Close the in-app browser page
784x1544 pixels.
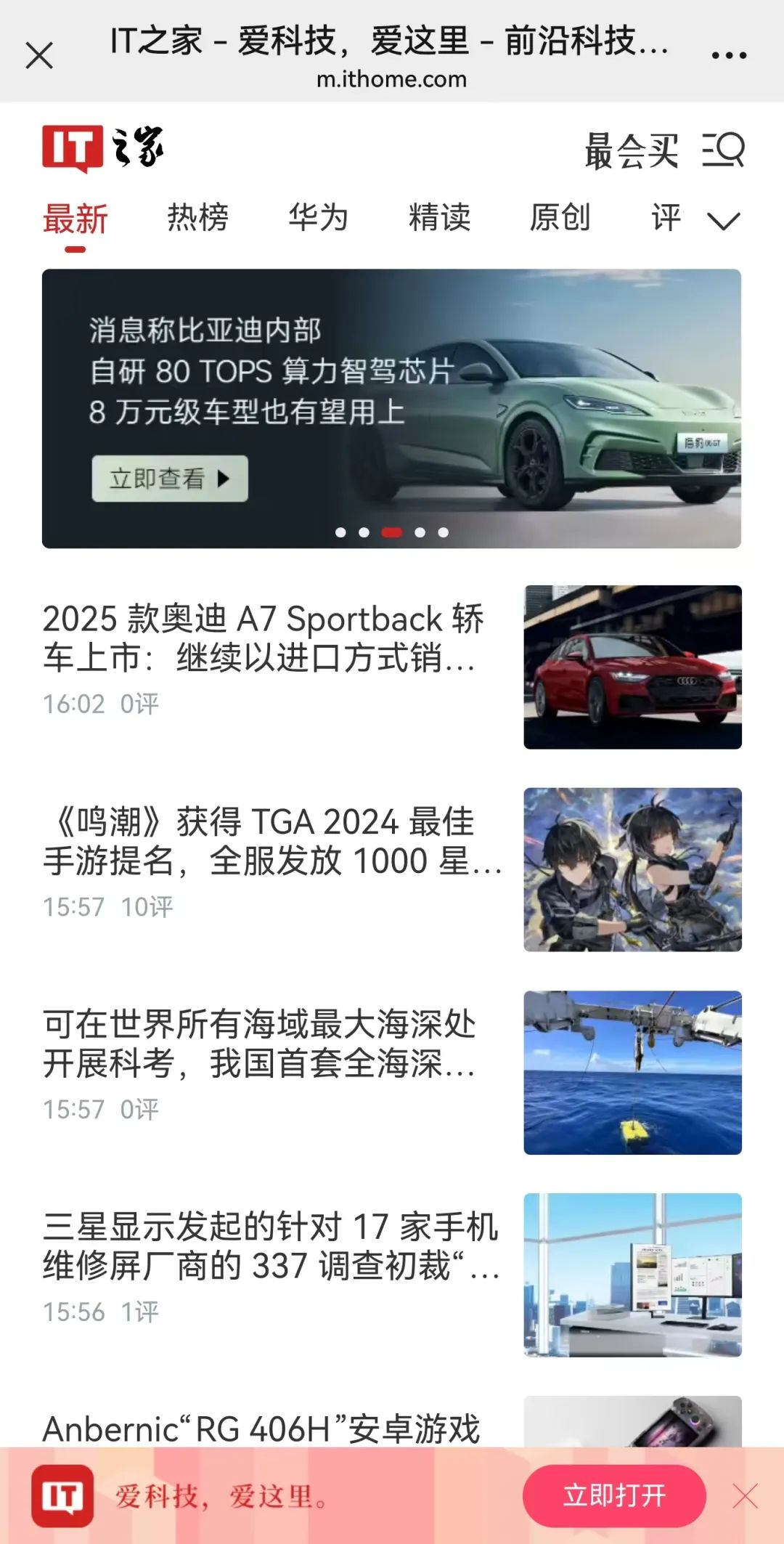(39, 55)
